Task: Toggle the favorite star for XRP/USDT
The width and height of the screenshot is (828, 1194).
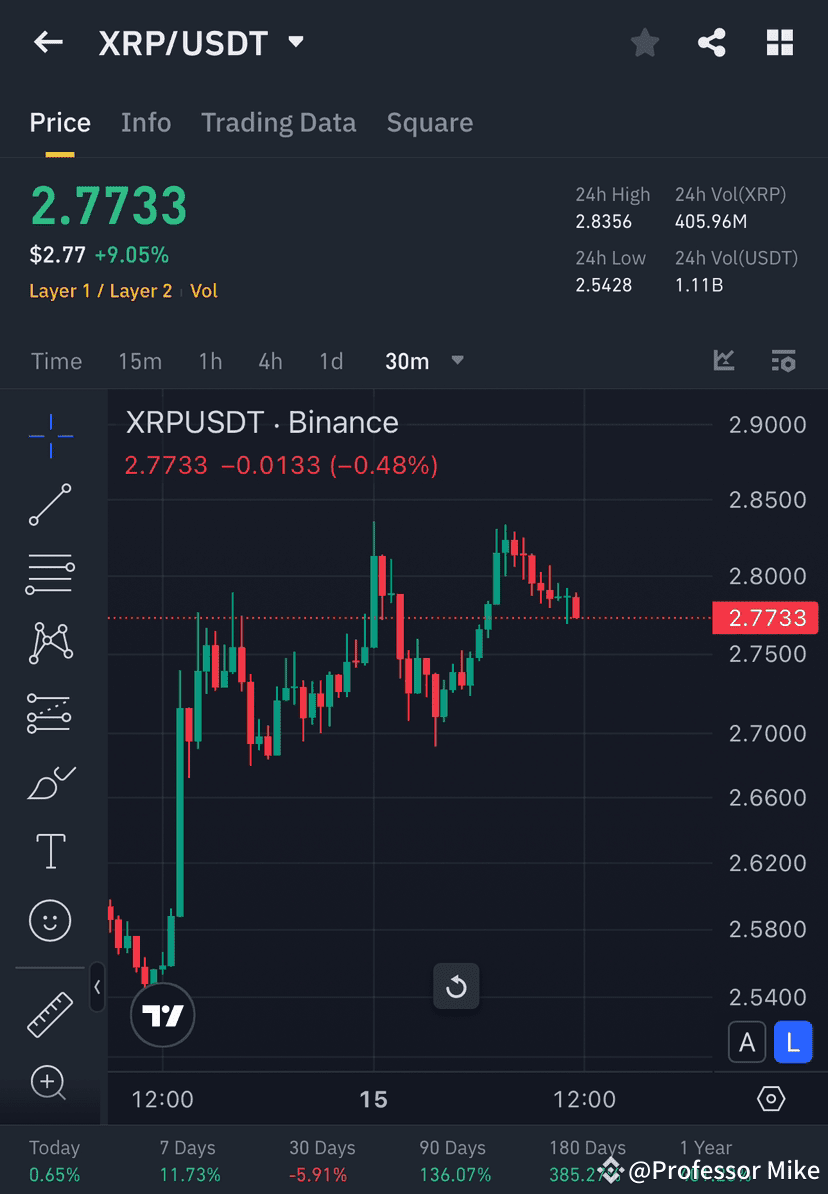Action: coord(644,42)
